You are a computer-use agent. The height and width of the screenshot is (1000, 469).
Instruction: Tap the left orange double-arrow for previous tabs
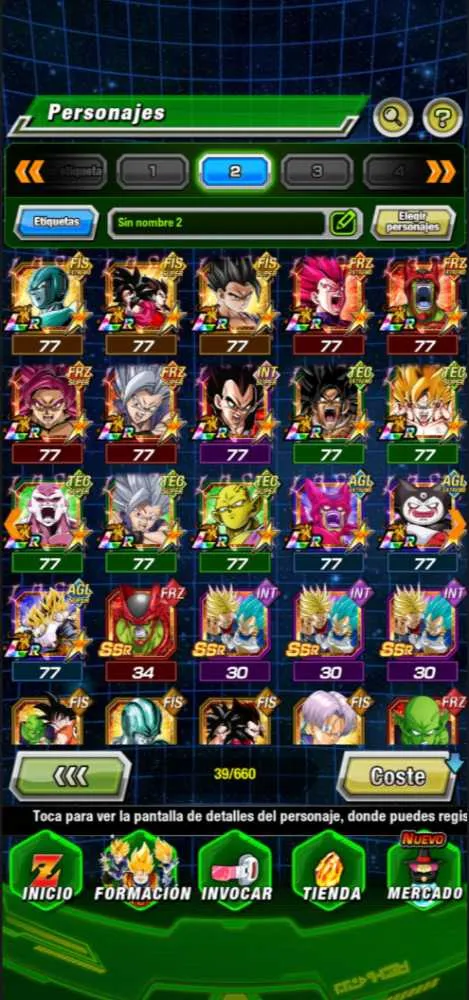(x=29, y=171)
